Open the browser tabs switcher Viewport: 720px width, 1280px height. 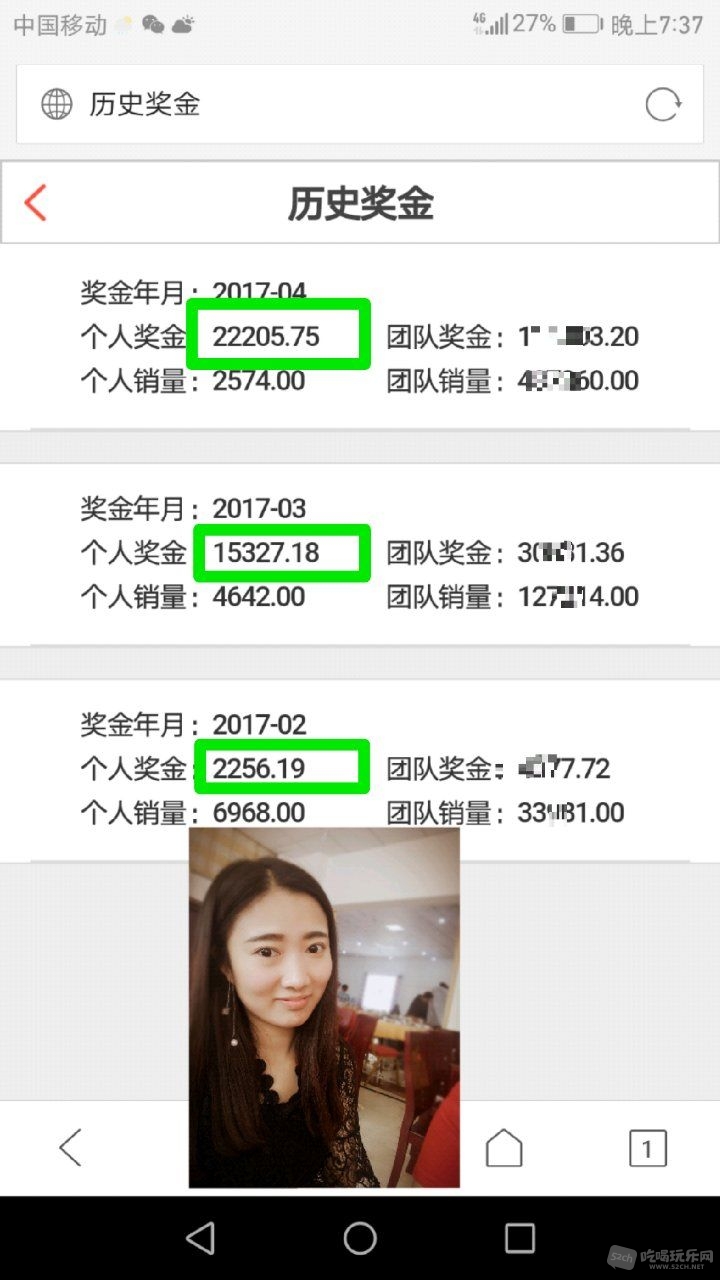tap(647, 1148)
